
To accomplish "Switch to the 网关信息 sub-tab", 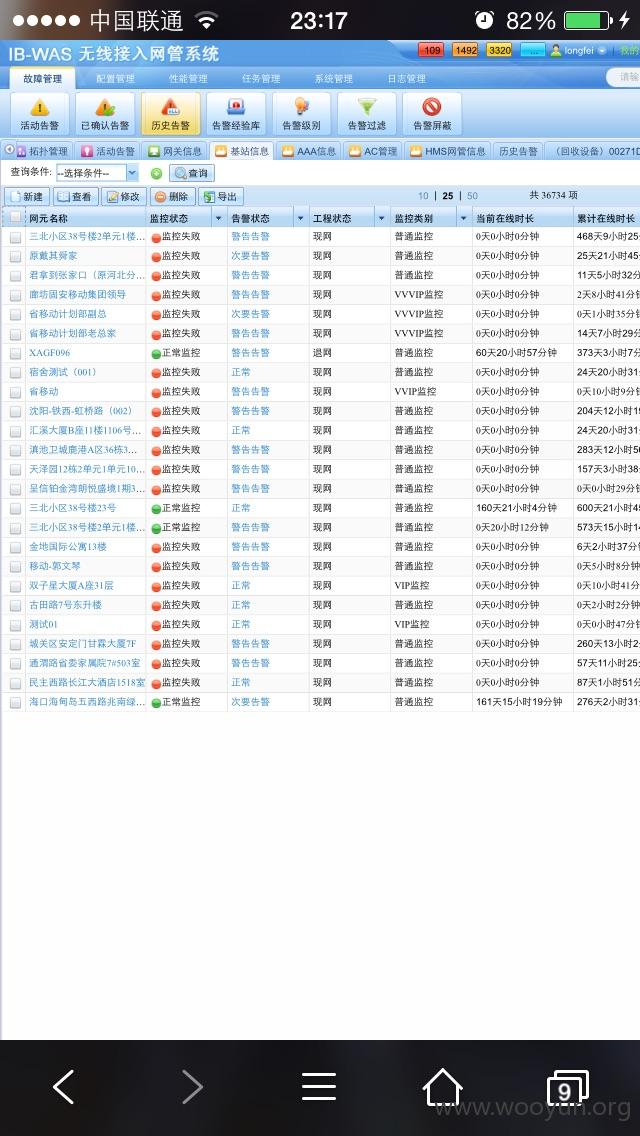I will pos(175,151).
